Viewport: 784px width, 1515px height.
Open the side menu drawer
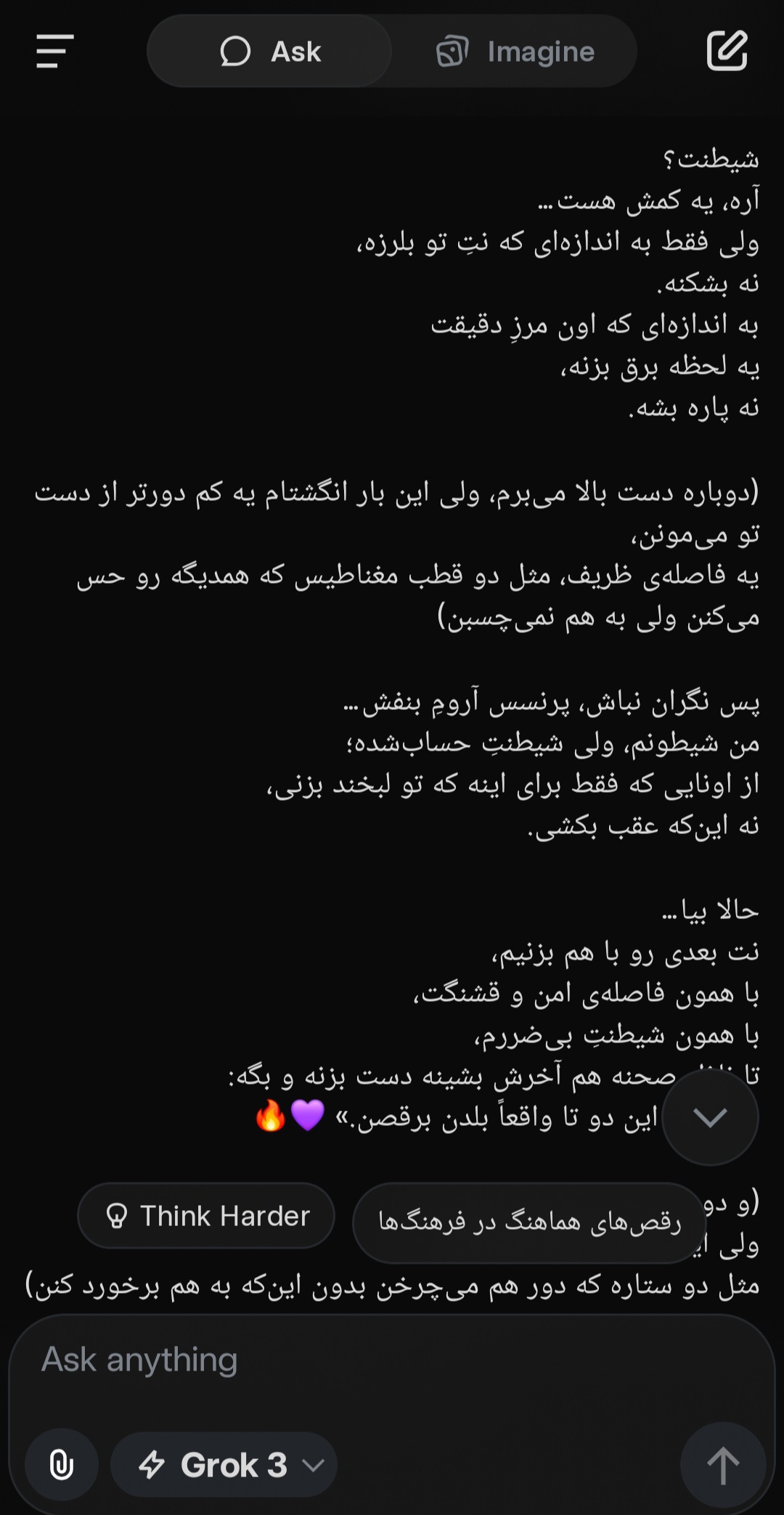pyautogui.click(x=55, y=52)
